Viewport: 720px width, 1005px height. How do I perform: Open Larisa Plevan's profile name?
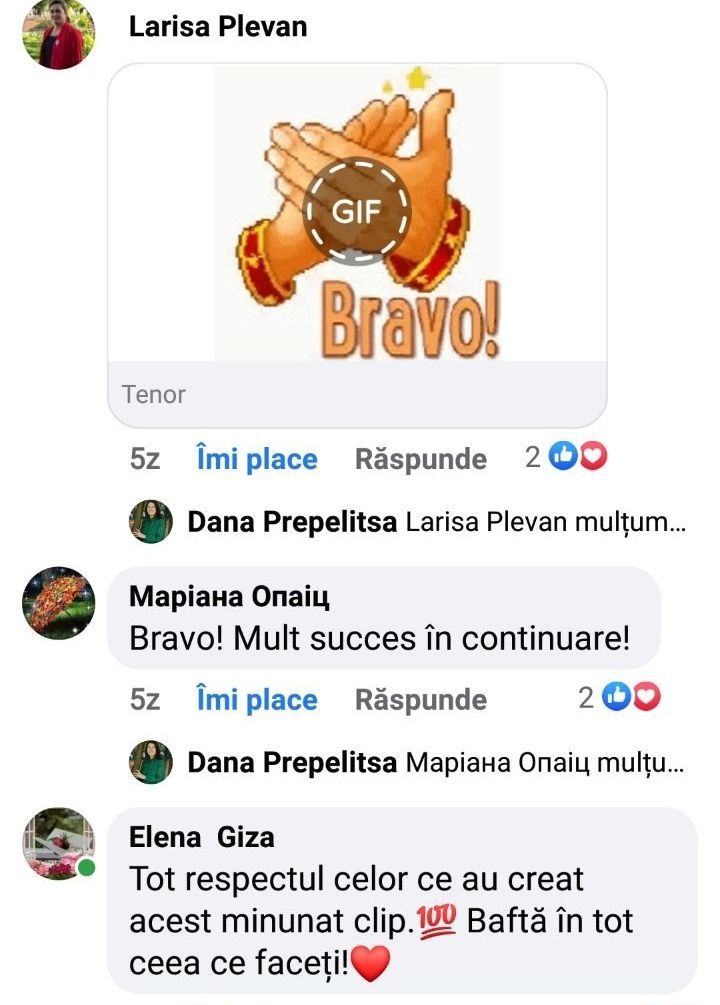coord(217,26)
